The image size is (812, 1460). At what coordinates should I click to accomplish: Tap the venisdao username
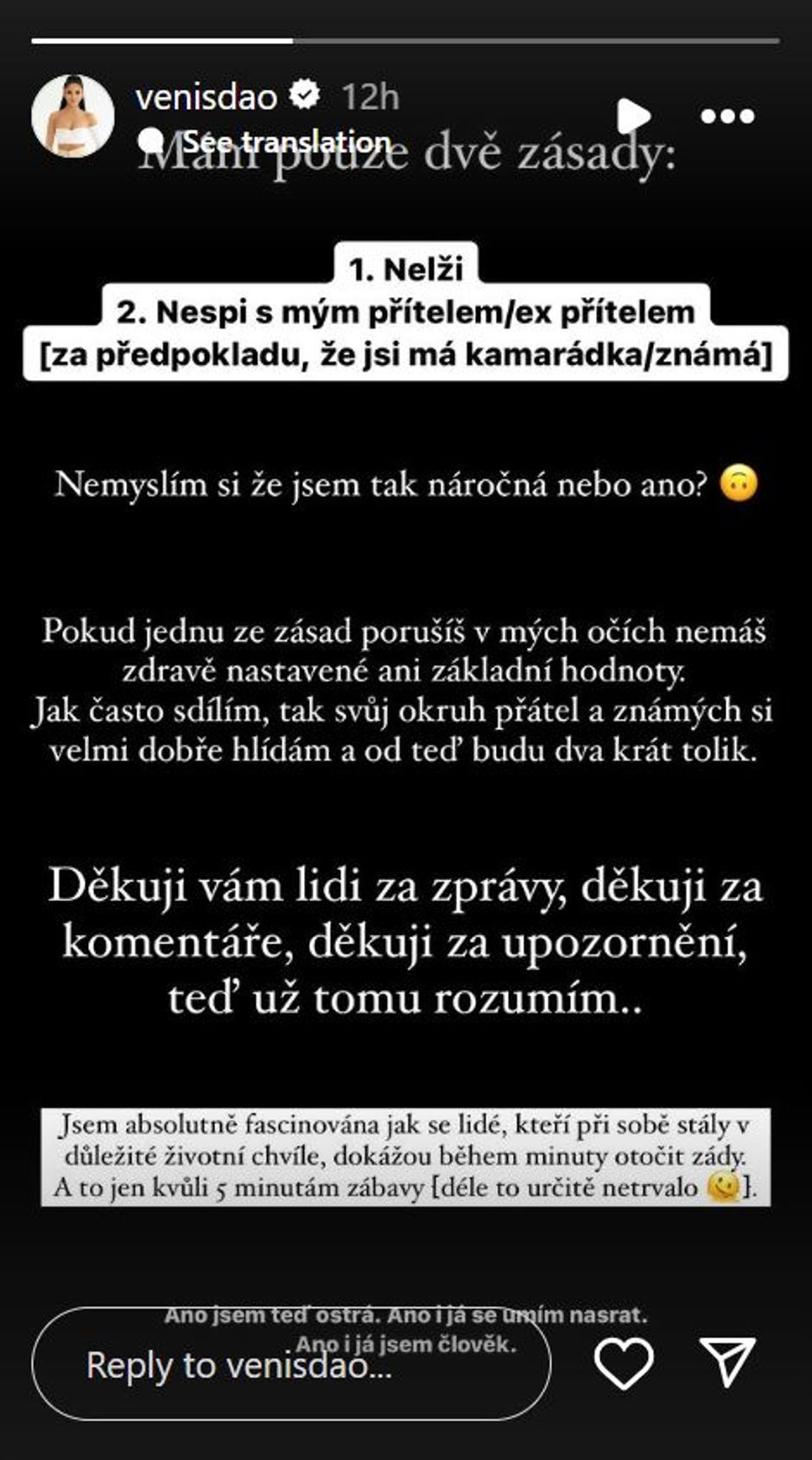(207, 97)
